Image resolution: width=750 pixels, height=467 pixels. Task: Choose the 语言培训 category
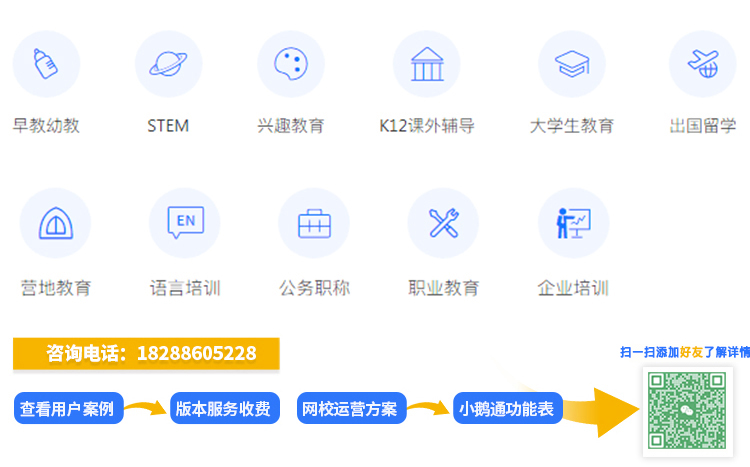[x=185, y=224]
